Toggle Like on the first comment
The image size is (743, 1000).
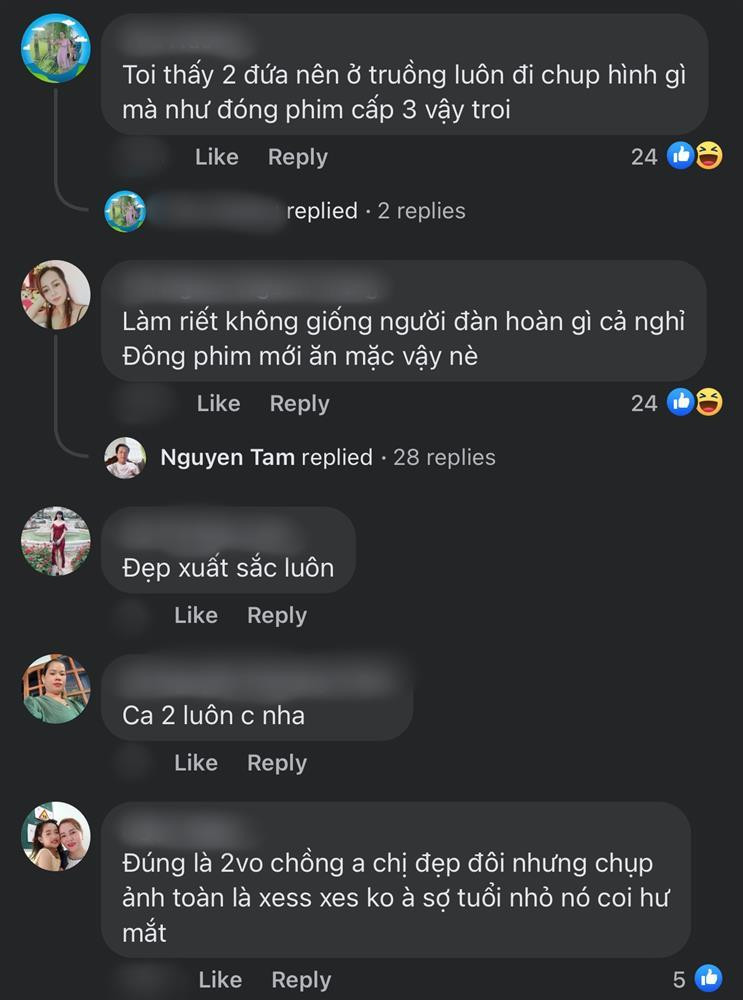tap(216, 156)
